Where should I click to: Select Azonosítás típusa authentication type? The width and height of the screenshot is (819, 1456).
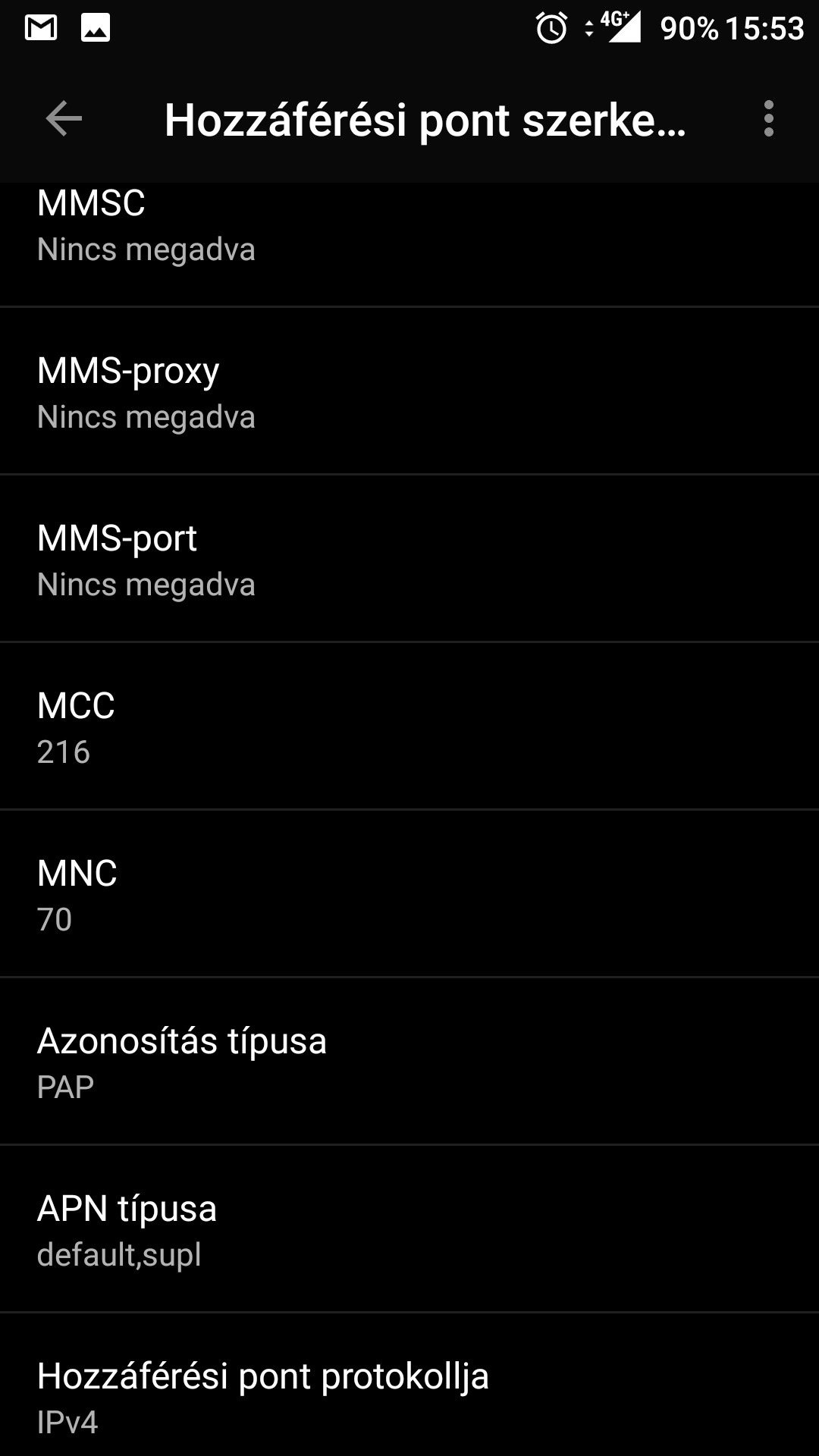[x=409, y=1062]
